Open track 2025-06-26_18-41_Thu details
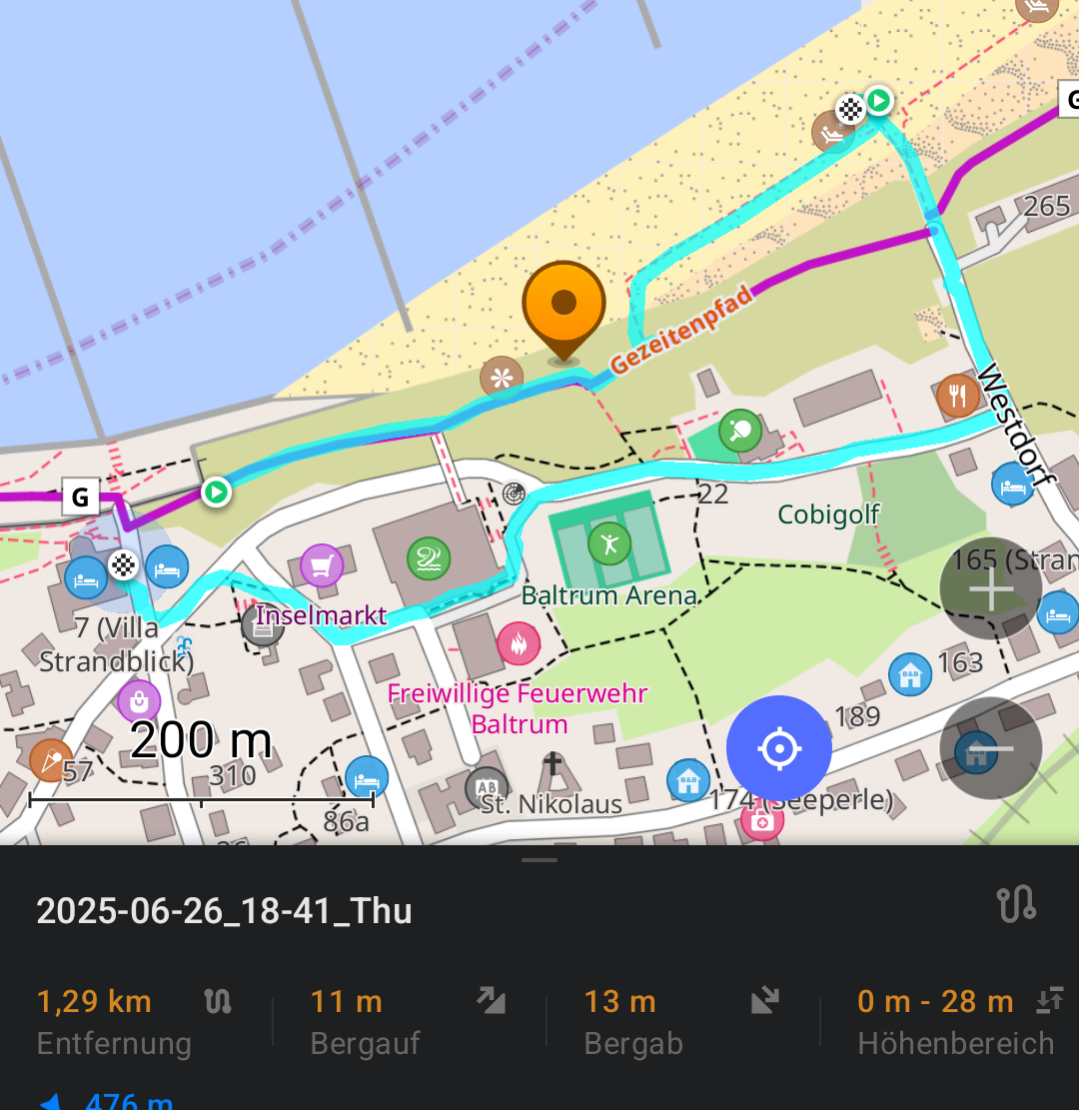The image size is (1079, 1110). (225, 911)
